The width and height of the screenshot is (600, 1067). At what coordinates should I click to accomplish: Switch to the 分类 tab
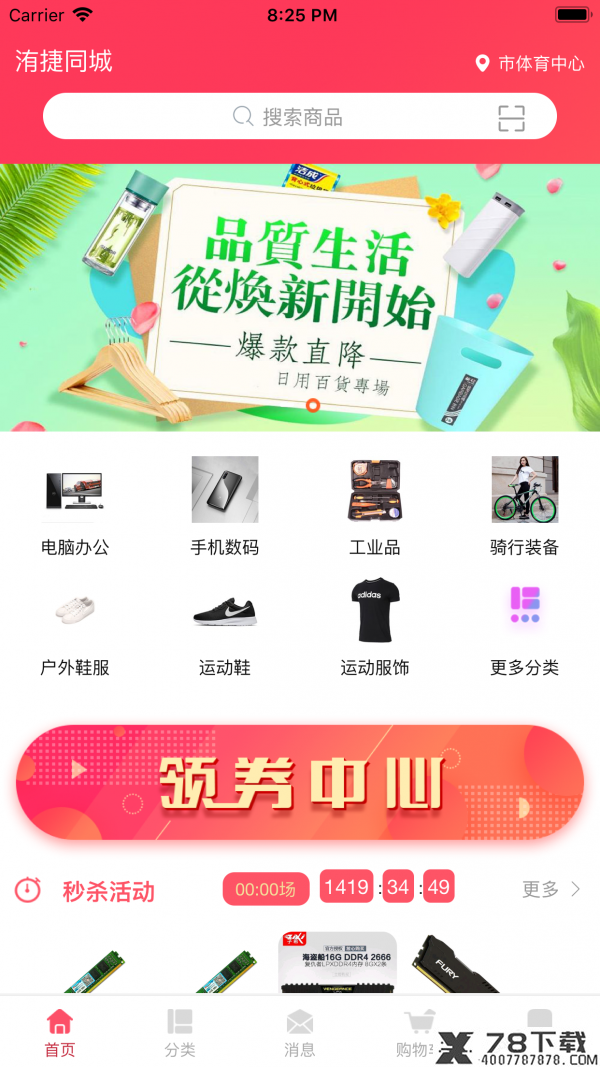pos(180,1032)
